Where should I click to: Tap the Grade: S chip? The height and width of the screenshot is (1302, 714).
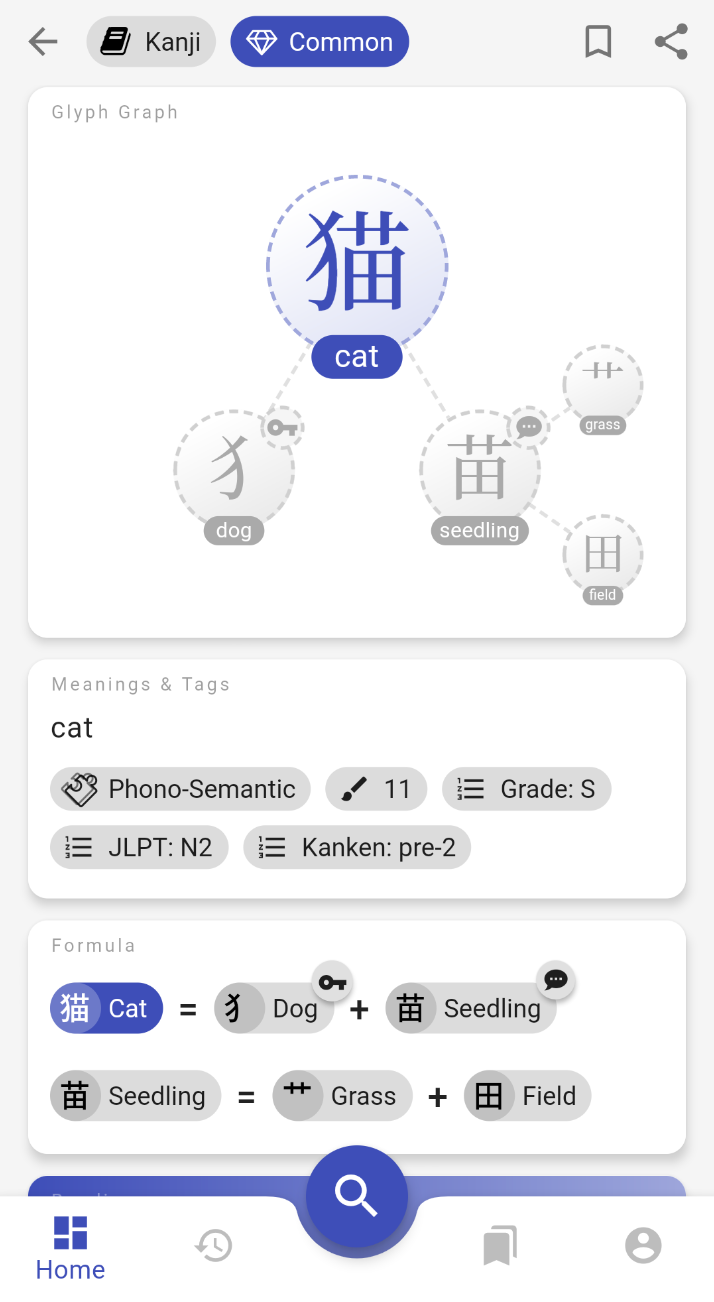pos(526,789)
